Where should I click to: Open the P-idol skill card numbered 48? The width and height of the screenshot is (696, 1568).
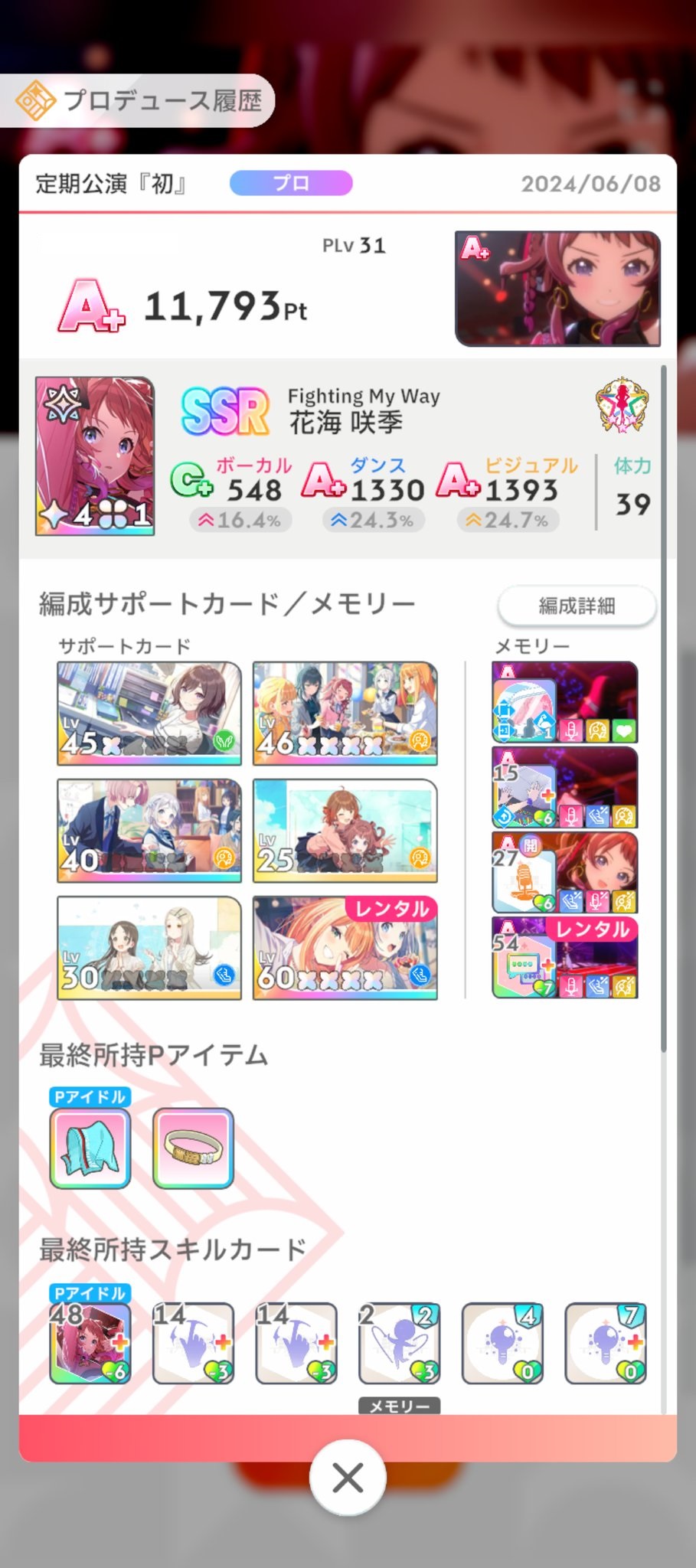90,1343
